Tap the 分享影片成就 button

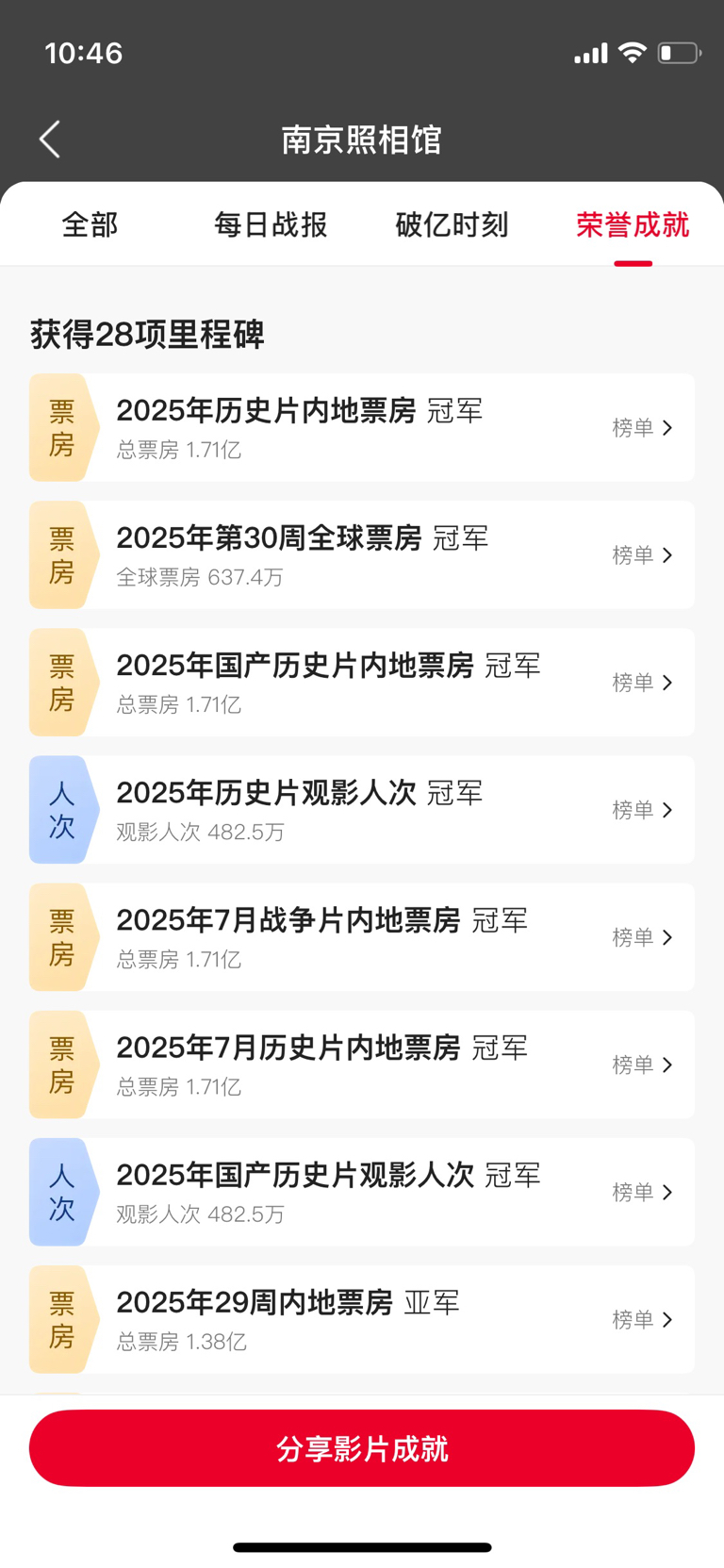click(x=362, y=1448)
